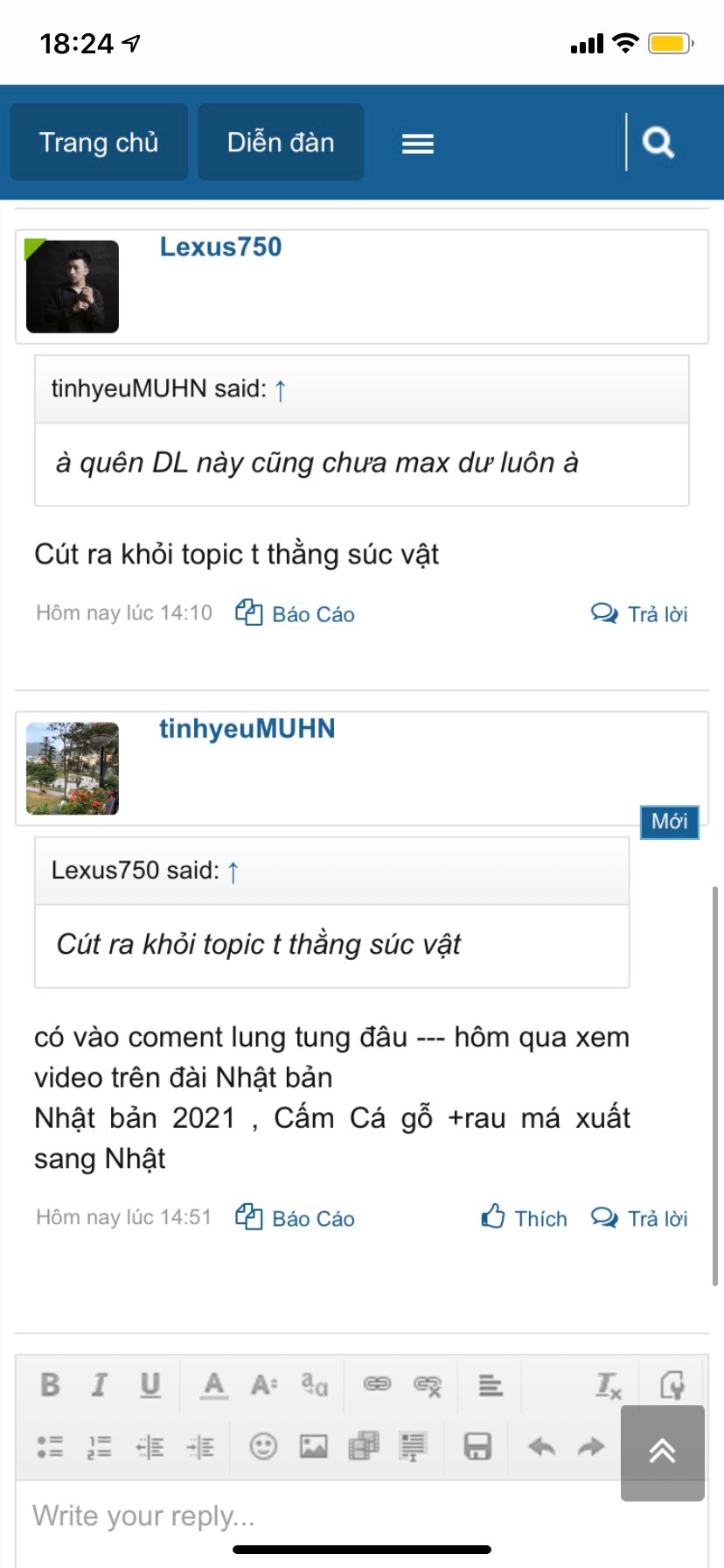Jump to tinhyeuMUHN's quoted post arrow
The height and width of the screenshot is (1568, 724).
280,390
